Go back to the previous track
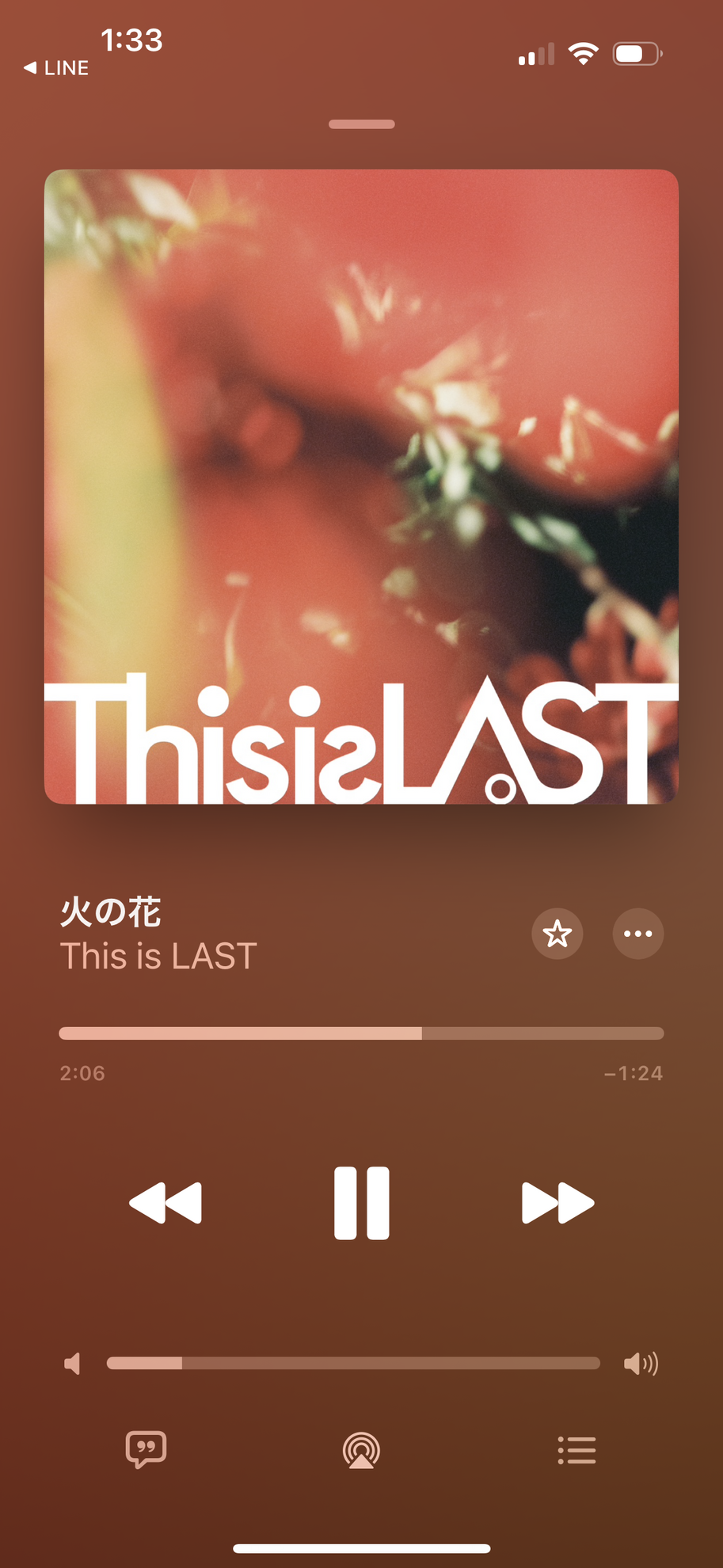 point(166,1202)
